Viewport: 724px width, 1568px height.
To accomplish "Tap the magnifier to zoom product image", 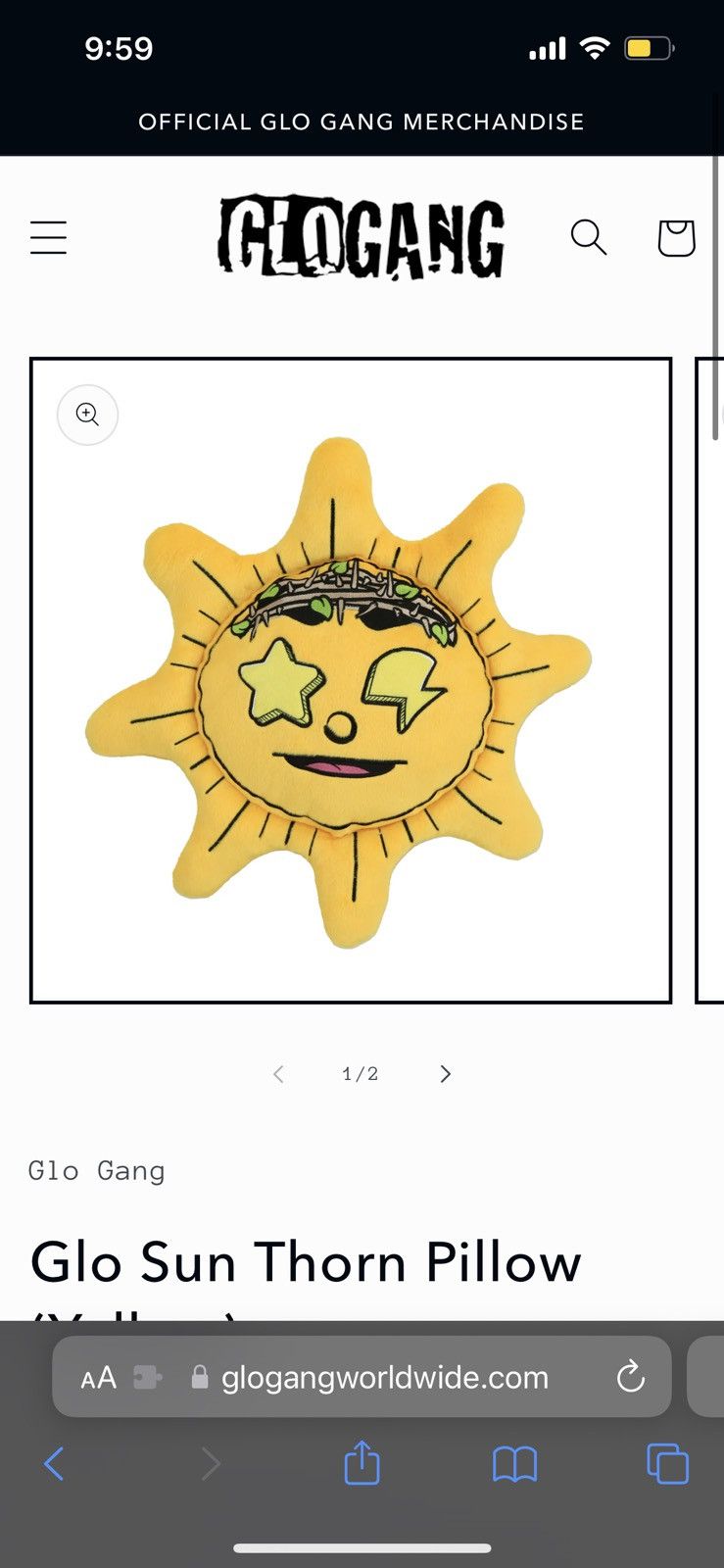I will point(87,415).
